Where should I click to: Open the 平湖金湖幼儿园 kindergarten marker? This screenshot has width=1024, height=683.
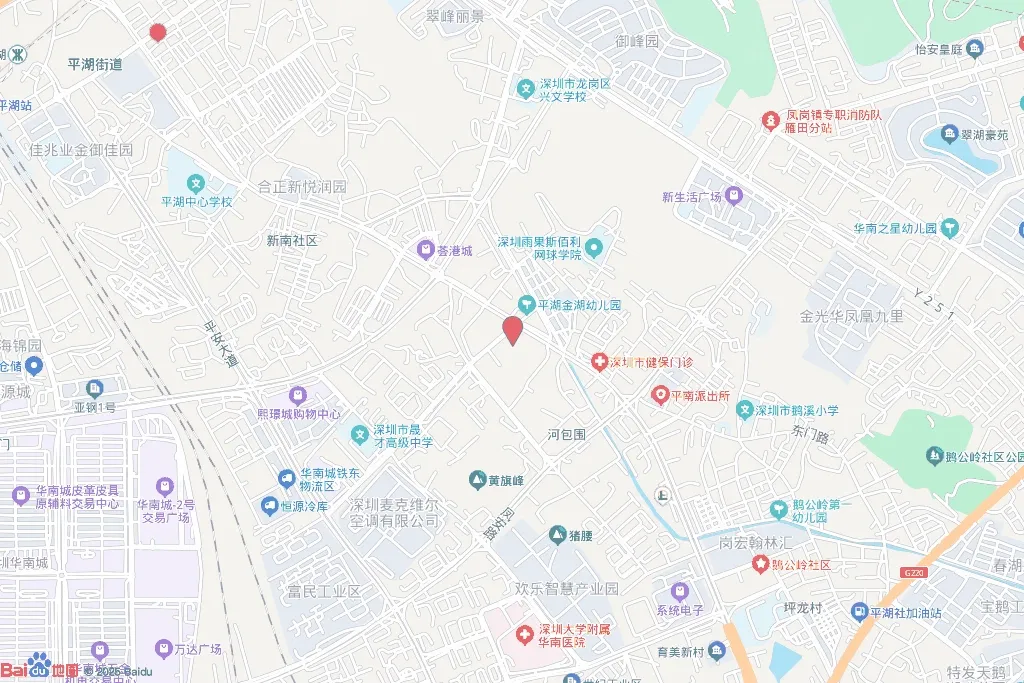coord(526,304)
